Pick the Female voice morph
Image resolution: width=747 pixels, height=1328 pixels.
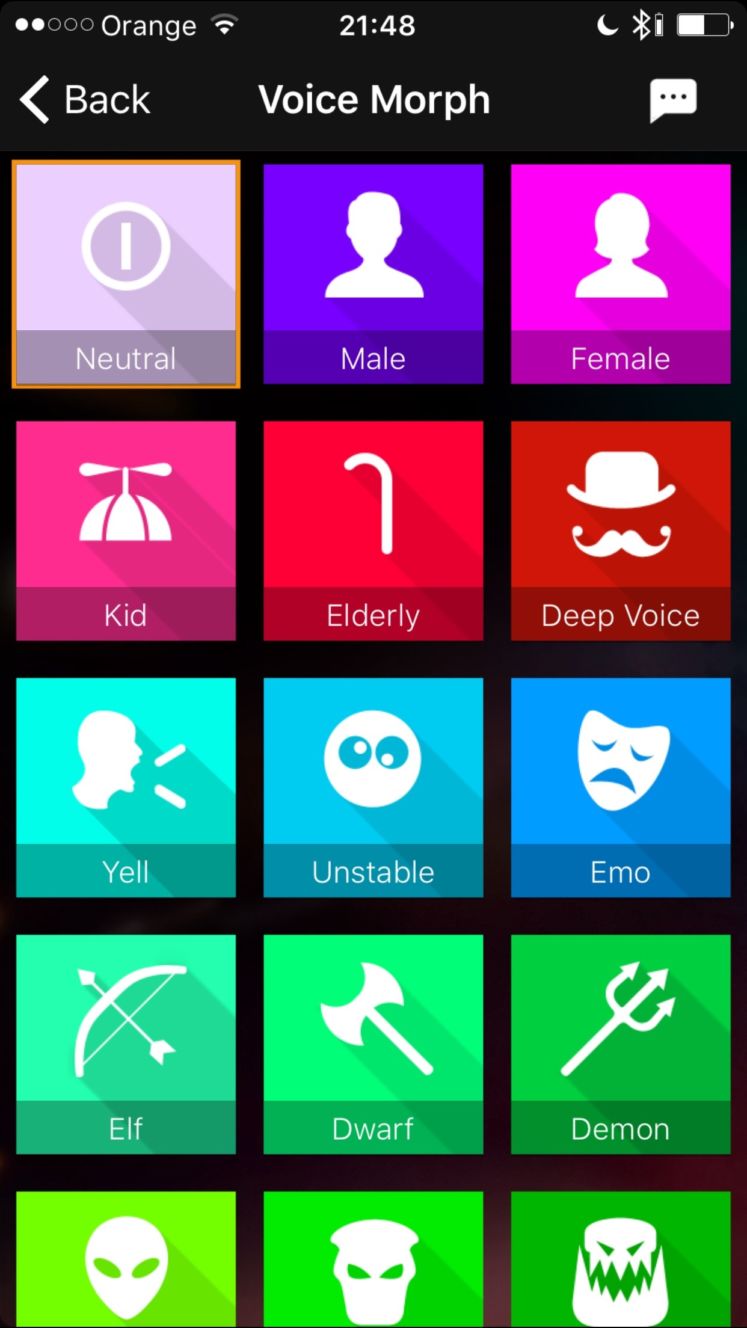pos(621,274)
